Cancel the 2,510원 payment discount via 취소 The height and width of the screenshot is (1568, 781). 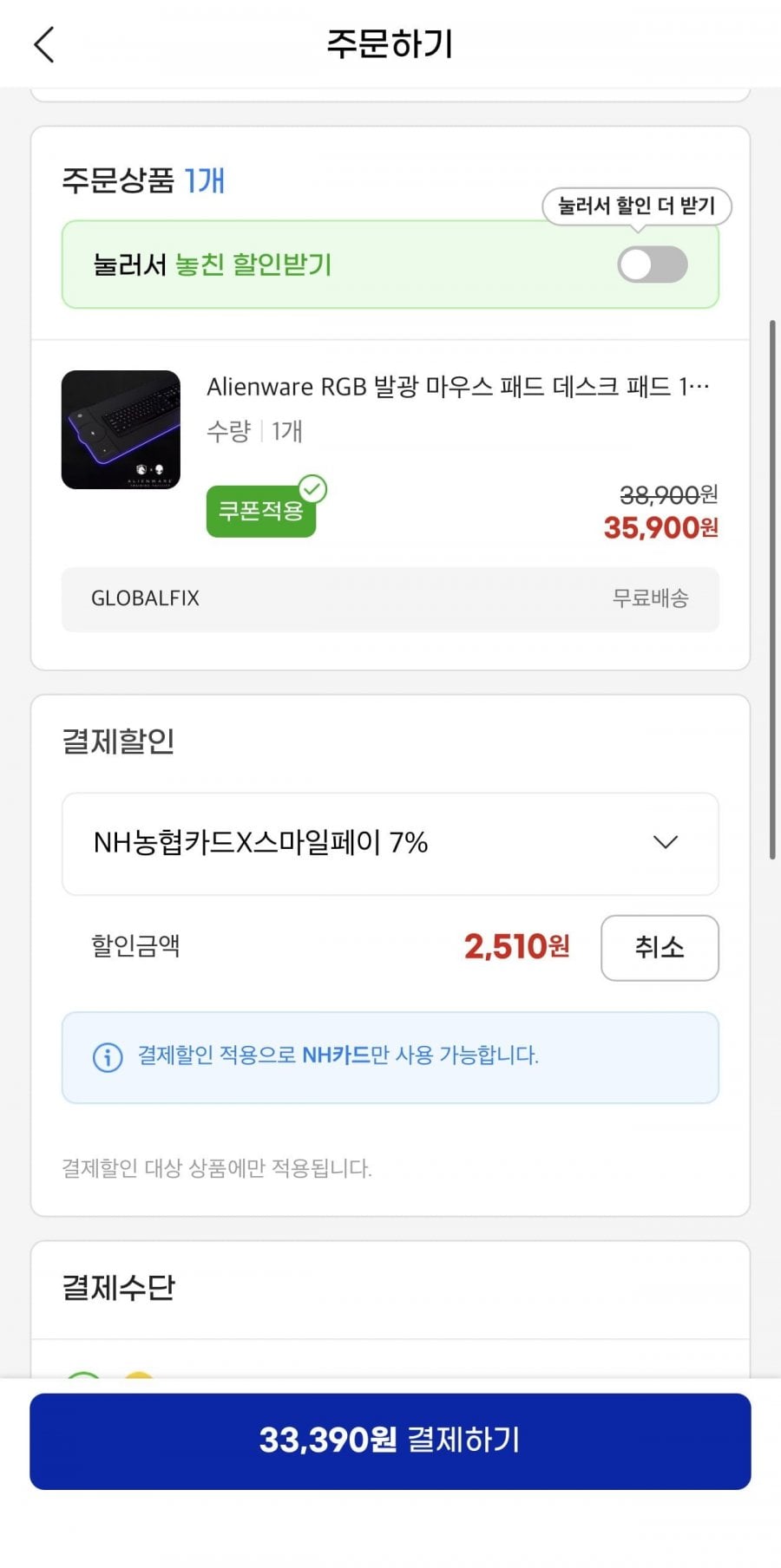point(659,947)
